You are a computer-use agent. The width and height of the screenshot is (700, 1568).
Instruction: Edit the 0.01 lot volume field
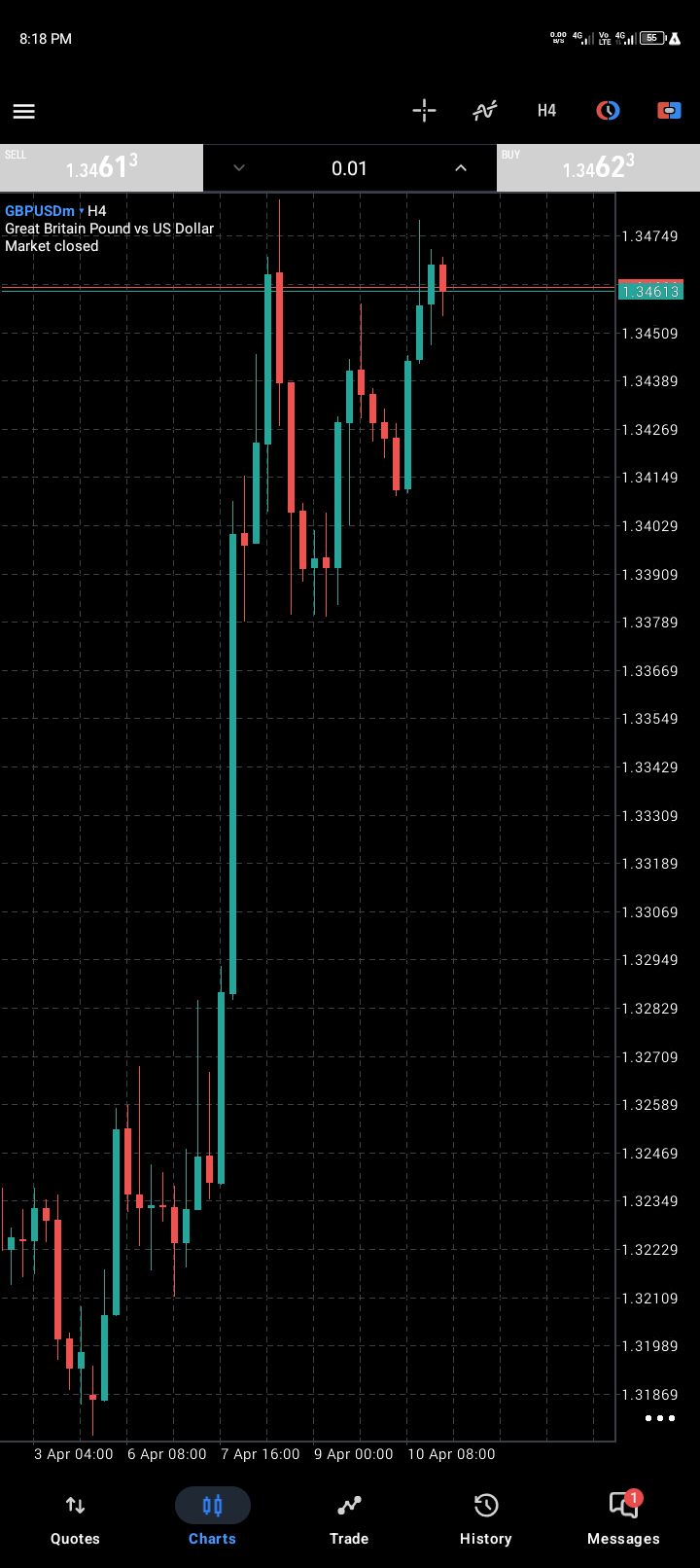click(349, 168)
